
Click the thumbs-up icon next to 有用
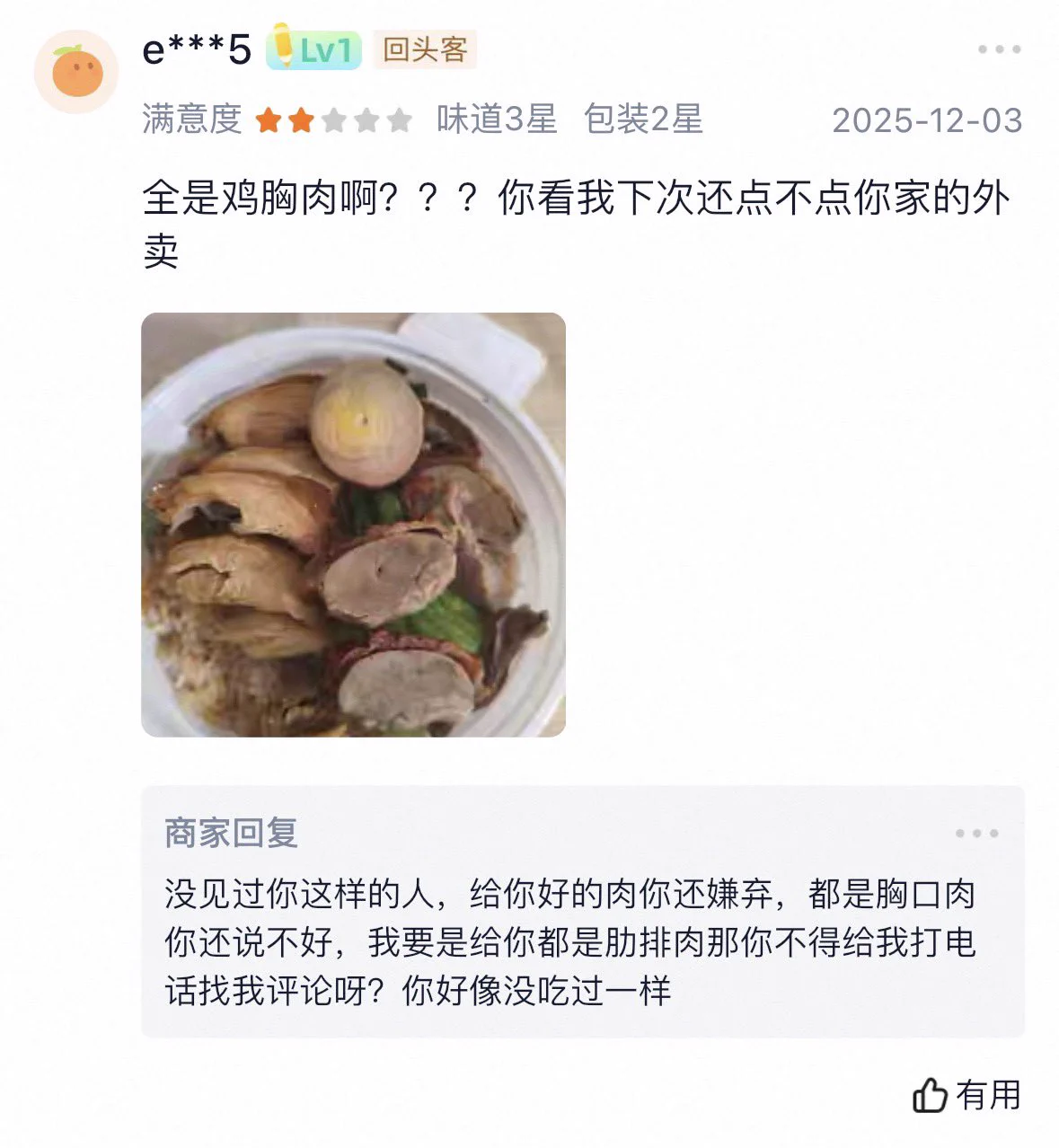(930, 1095)
